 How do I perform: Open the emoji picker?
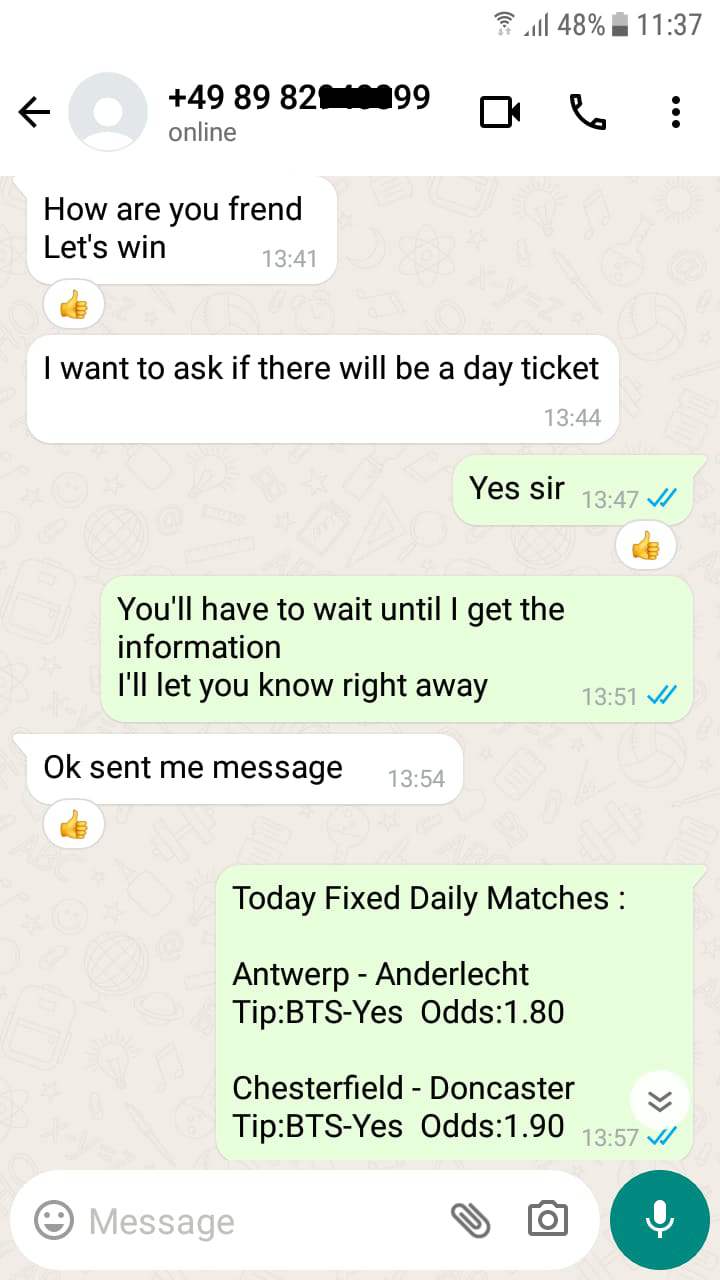(x=54, y=1219)
